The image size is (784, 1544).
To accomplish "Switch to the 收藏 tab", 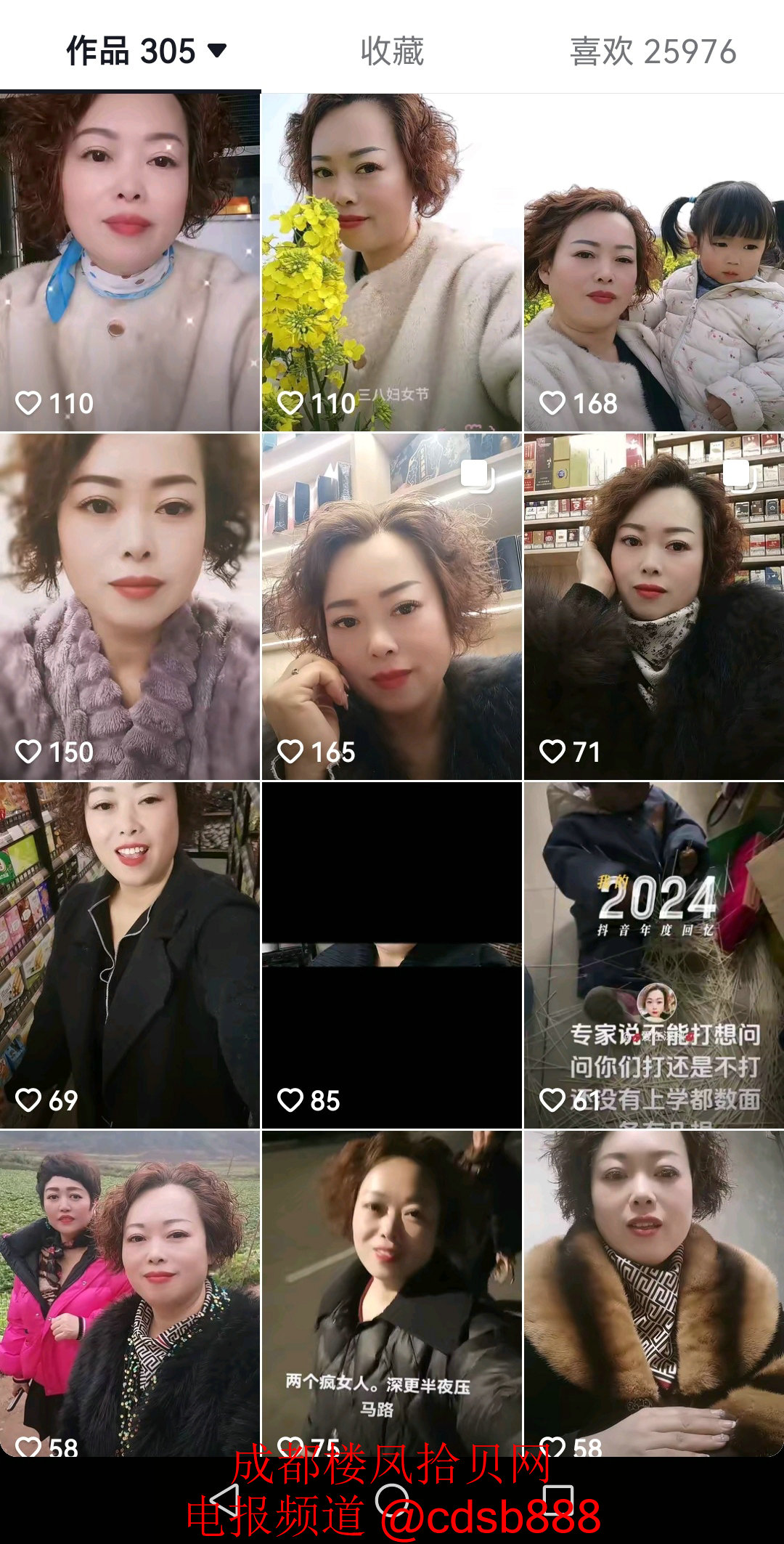I will click(x=392, y=52).
